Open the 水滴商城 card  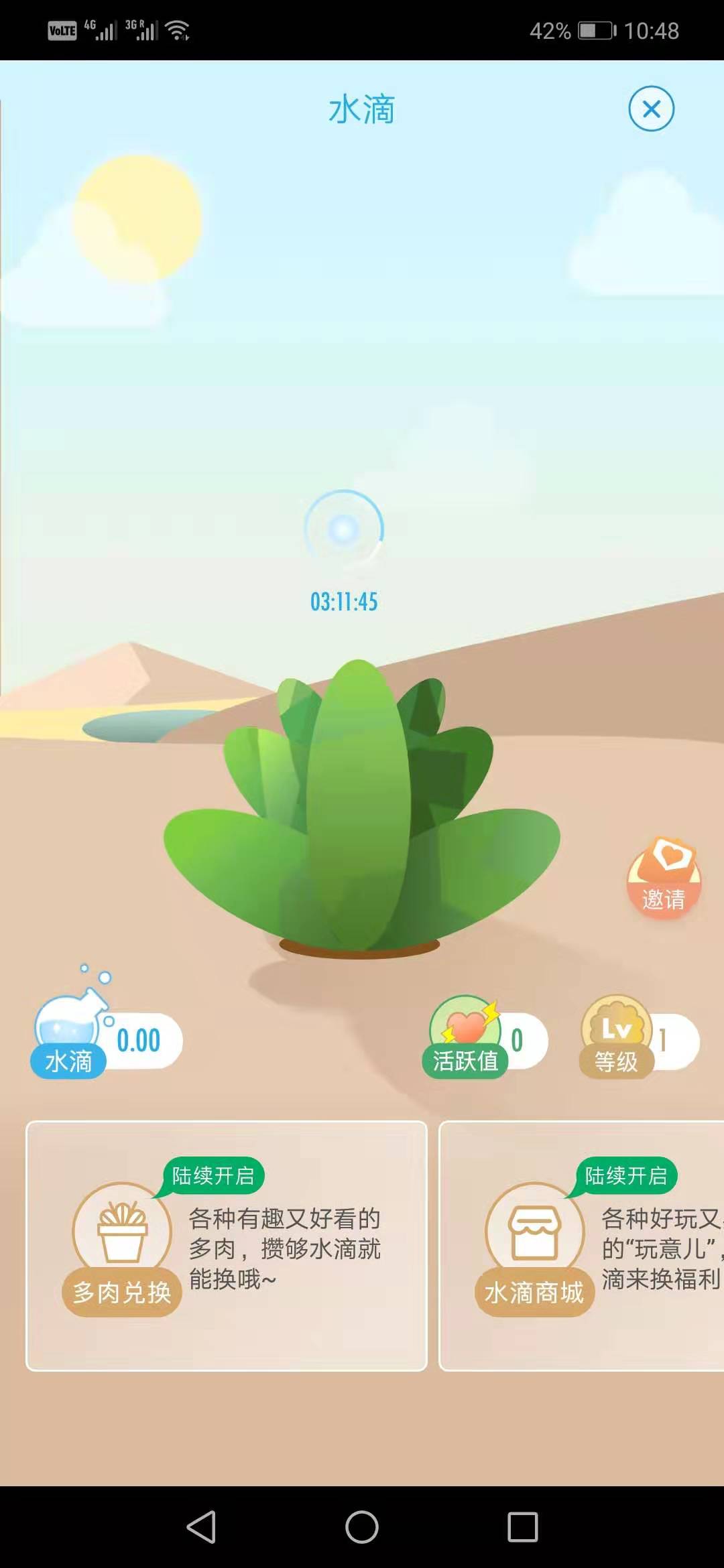(x=581, y=1245)
